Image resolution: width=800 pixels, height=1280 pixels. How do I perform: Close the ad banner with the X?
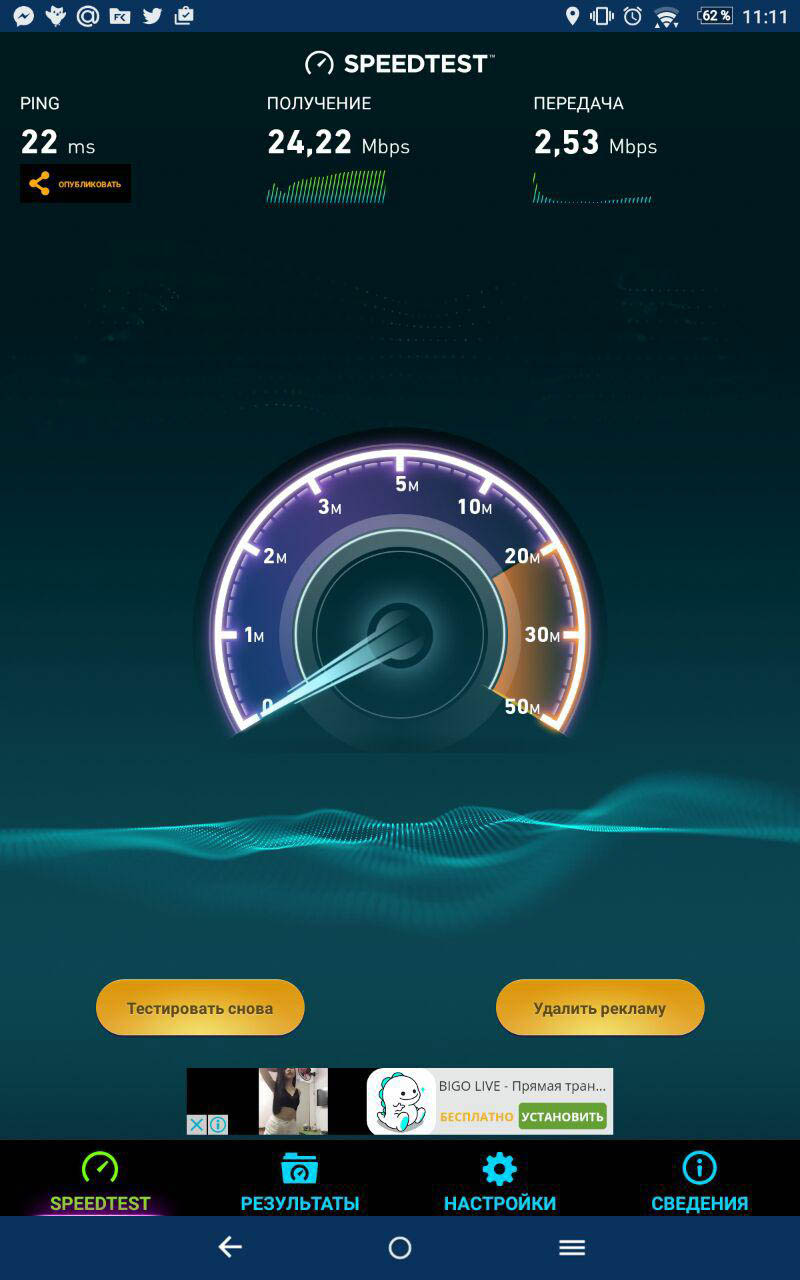[x=197, y=1125]
